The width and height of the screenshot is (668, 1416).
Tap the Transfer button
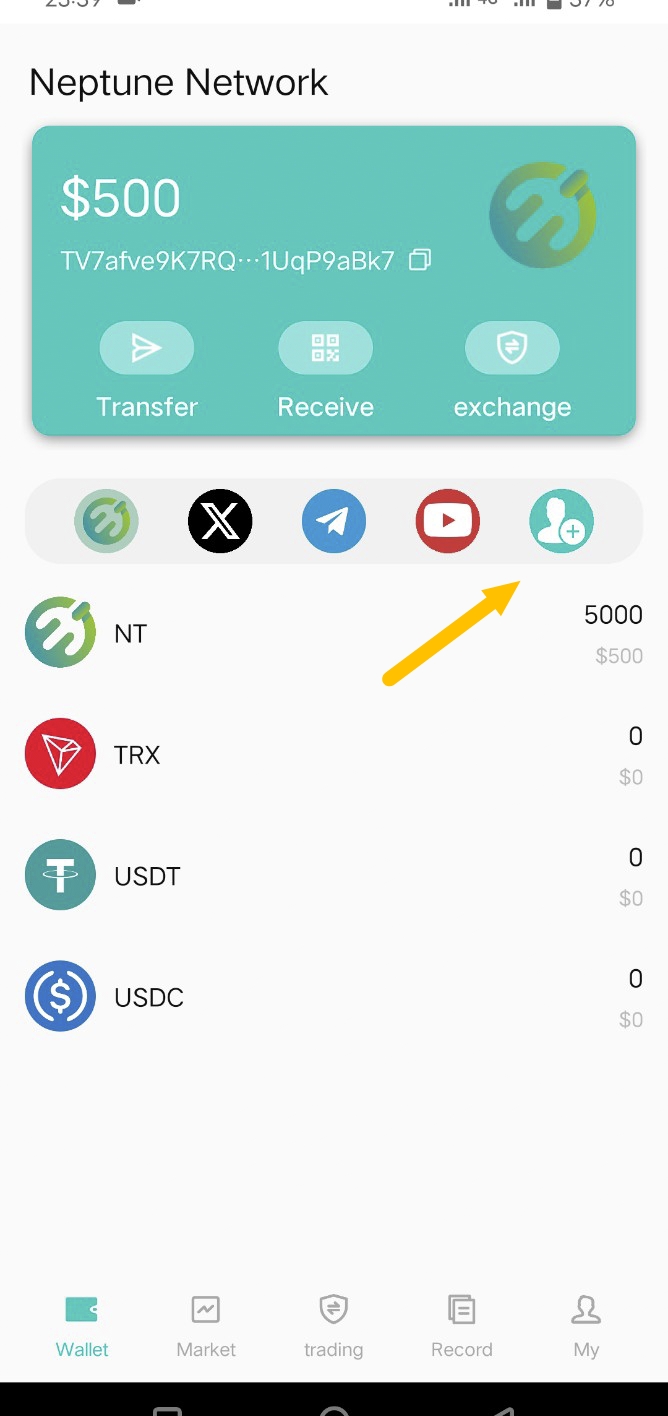tap(146, 348)
